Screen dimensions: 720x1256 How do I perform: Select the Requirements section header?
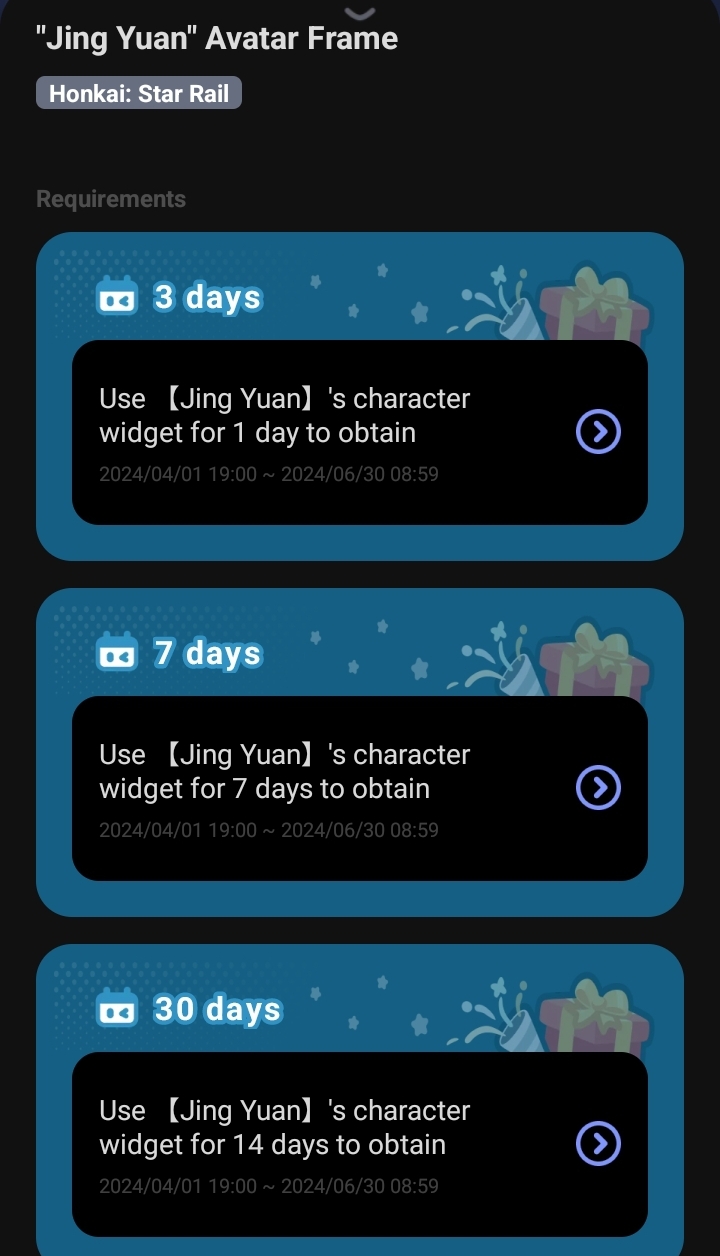click(x=111, y=199)
